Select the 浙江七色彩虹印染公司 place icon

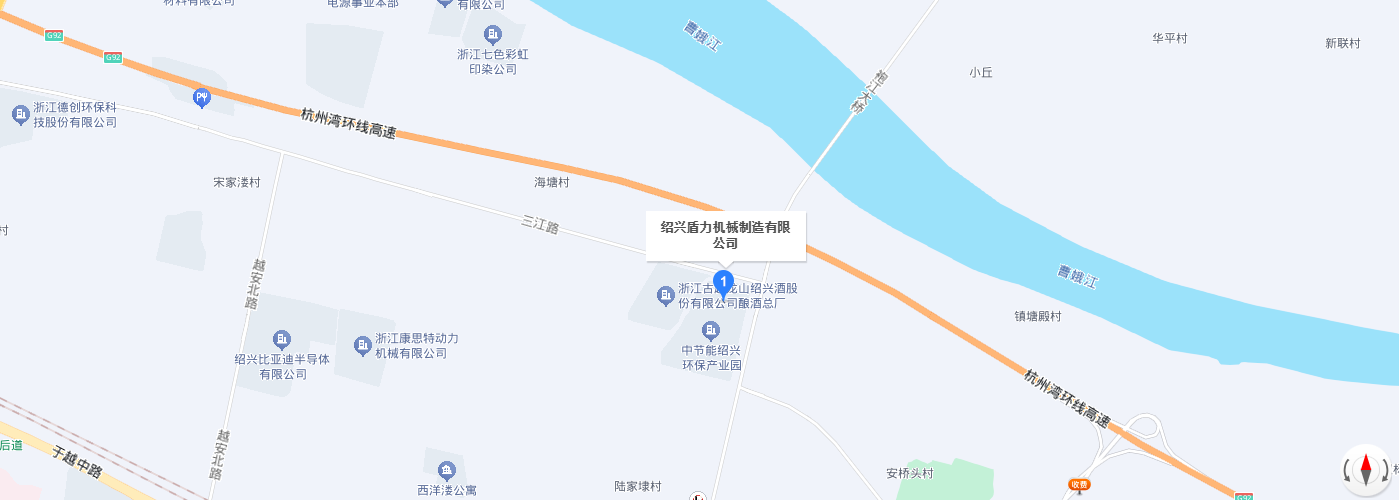coord(492,35)
